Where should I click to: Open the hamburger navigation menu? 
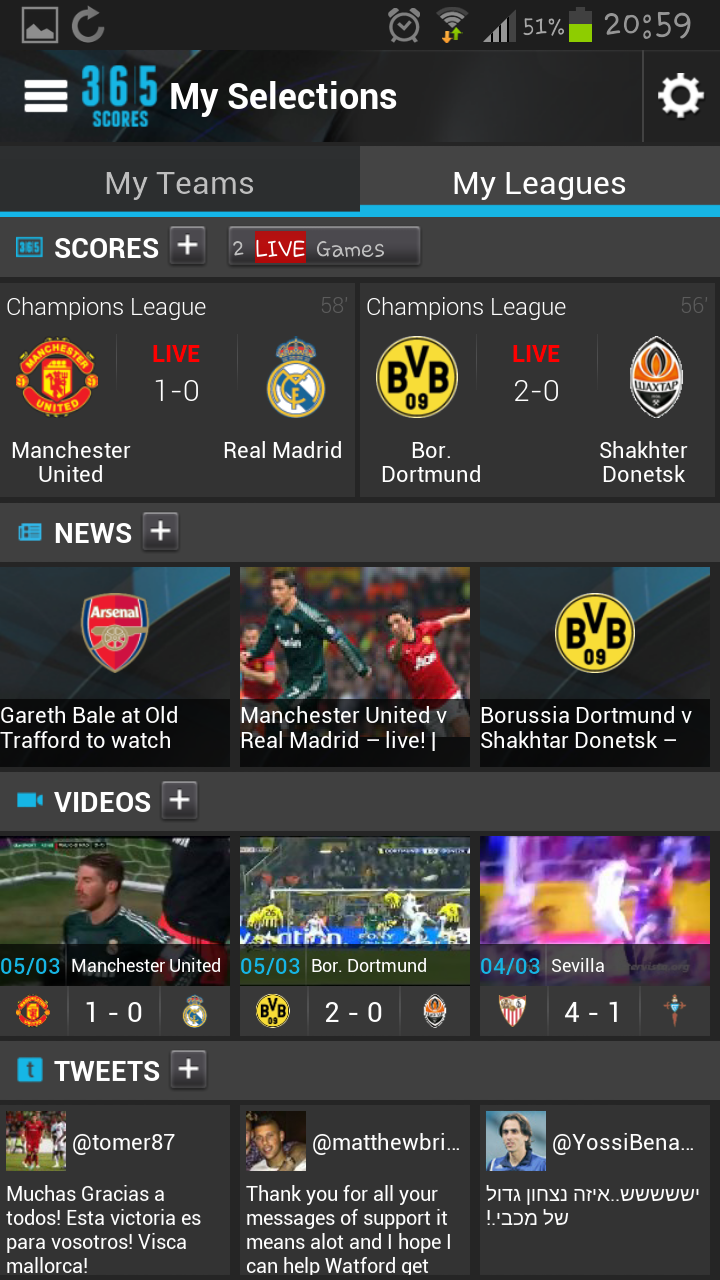pos(45,96)
